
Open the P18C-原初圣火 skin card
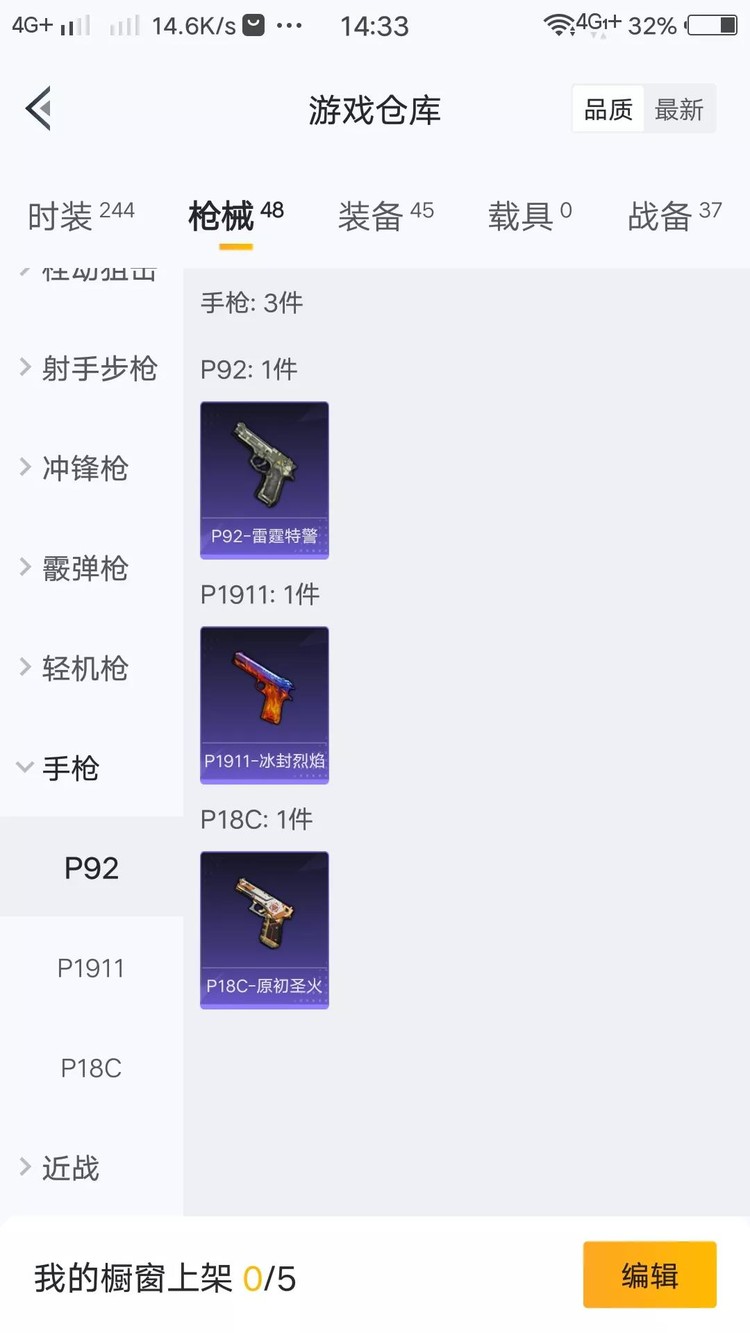pyautogui.click(x=264, y=930)
